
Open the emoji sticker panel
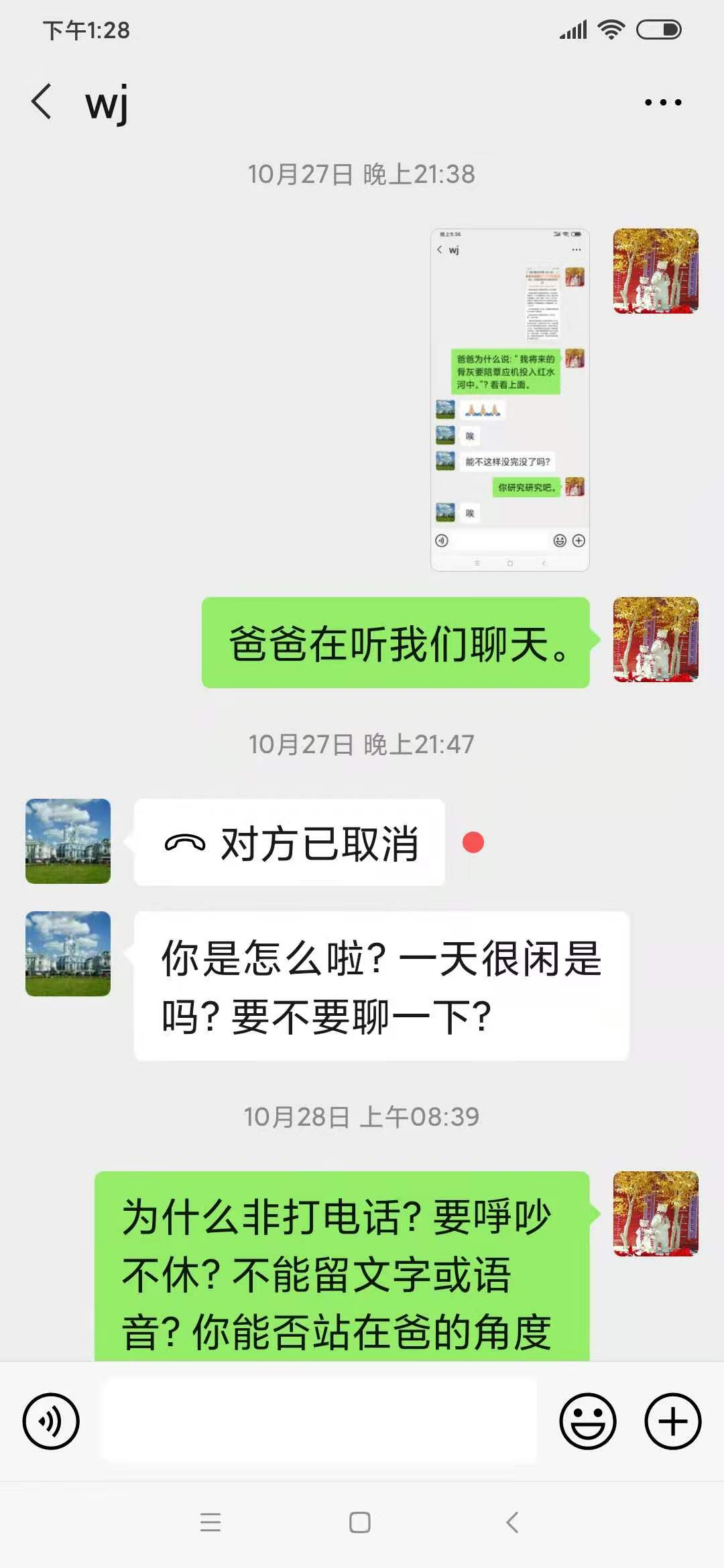click(587, 1421)
